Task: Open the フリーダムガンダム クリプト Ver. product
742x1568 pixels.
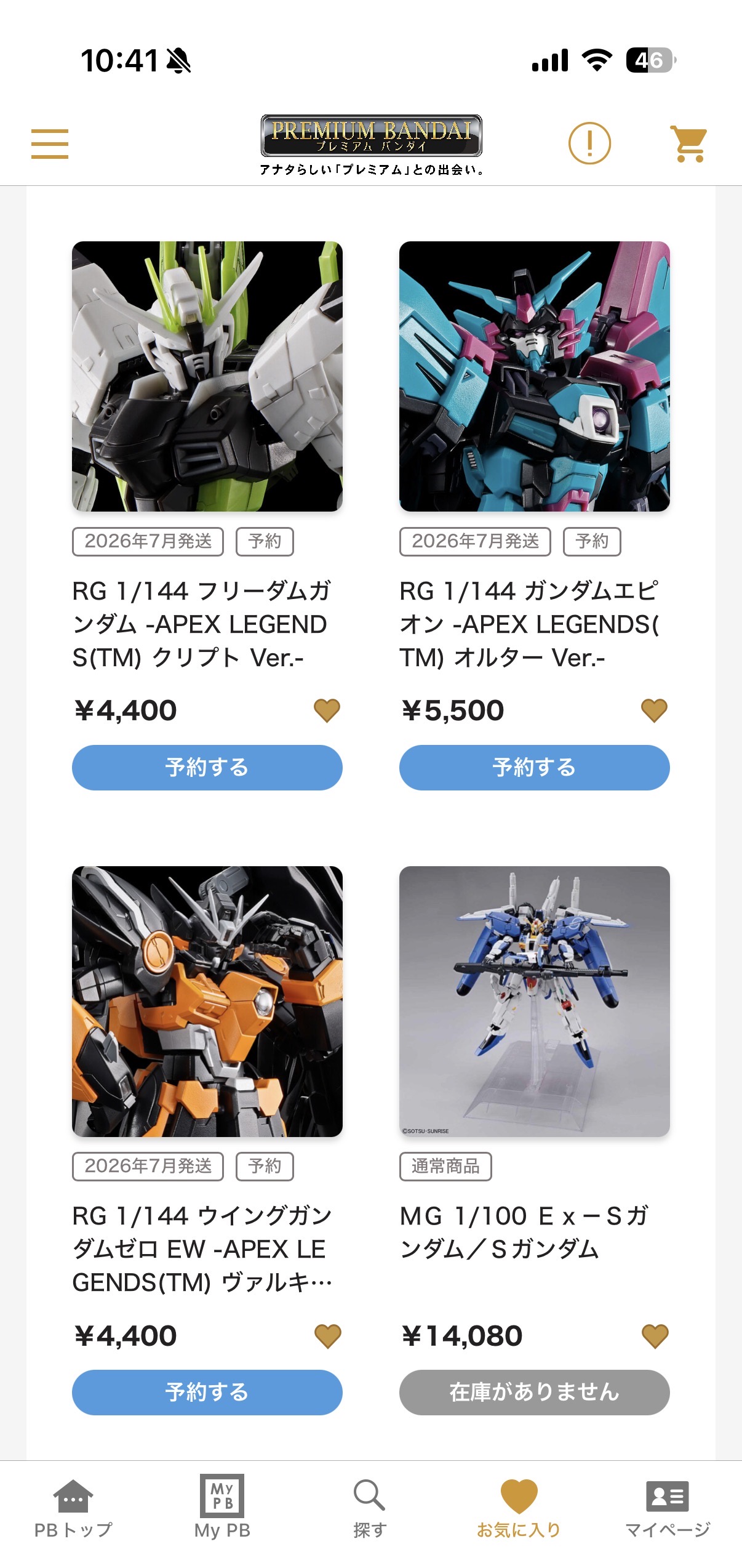Action: pos(207,376)
